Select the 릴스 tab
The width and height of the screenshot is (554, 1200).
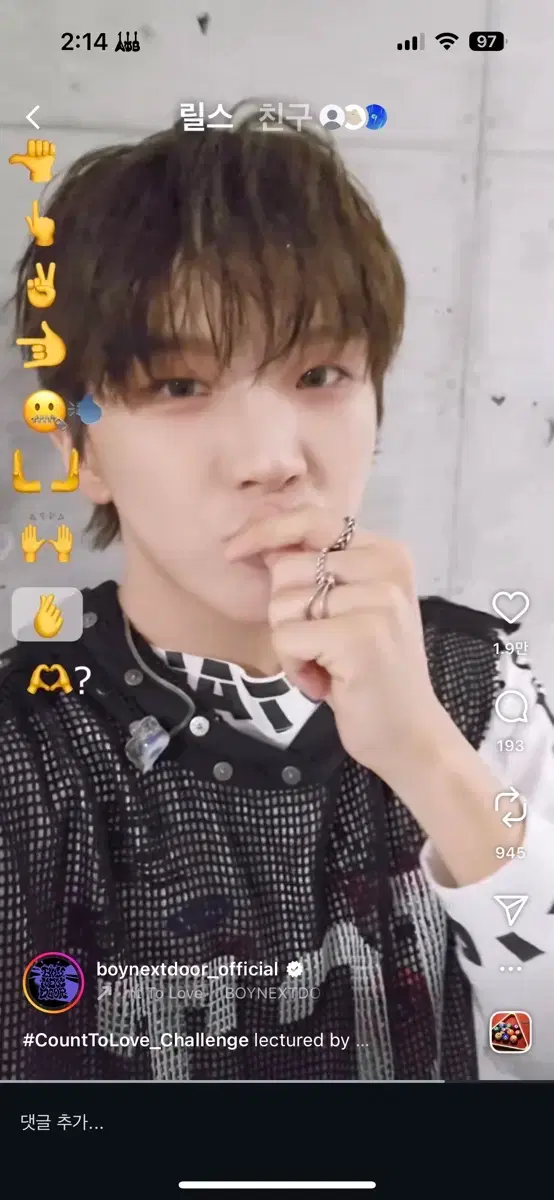click(x=207, y=117)
